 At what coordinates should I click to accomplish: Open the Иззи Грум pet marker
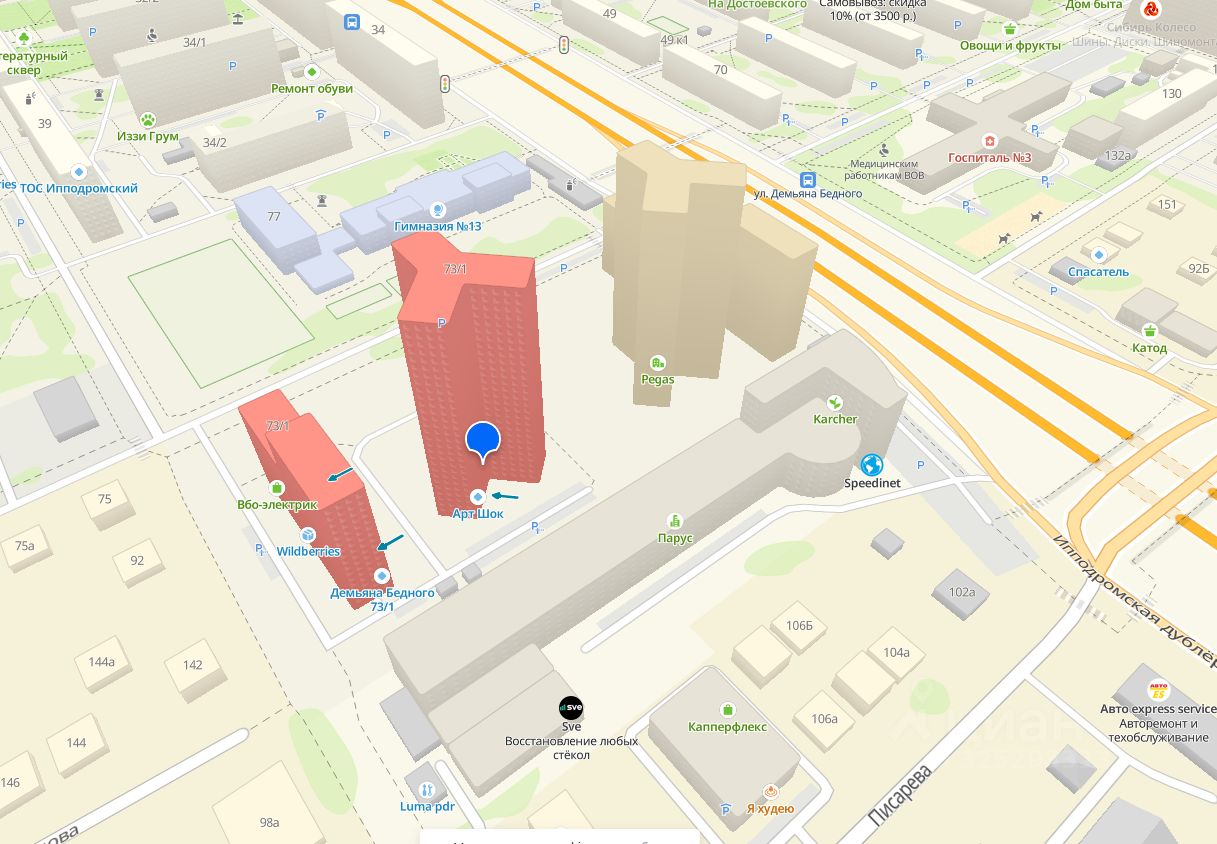[x=148, y=119]
